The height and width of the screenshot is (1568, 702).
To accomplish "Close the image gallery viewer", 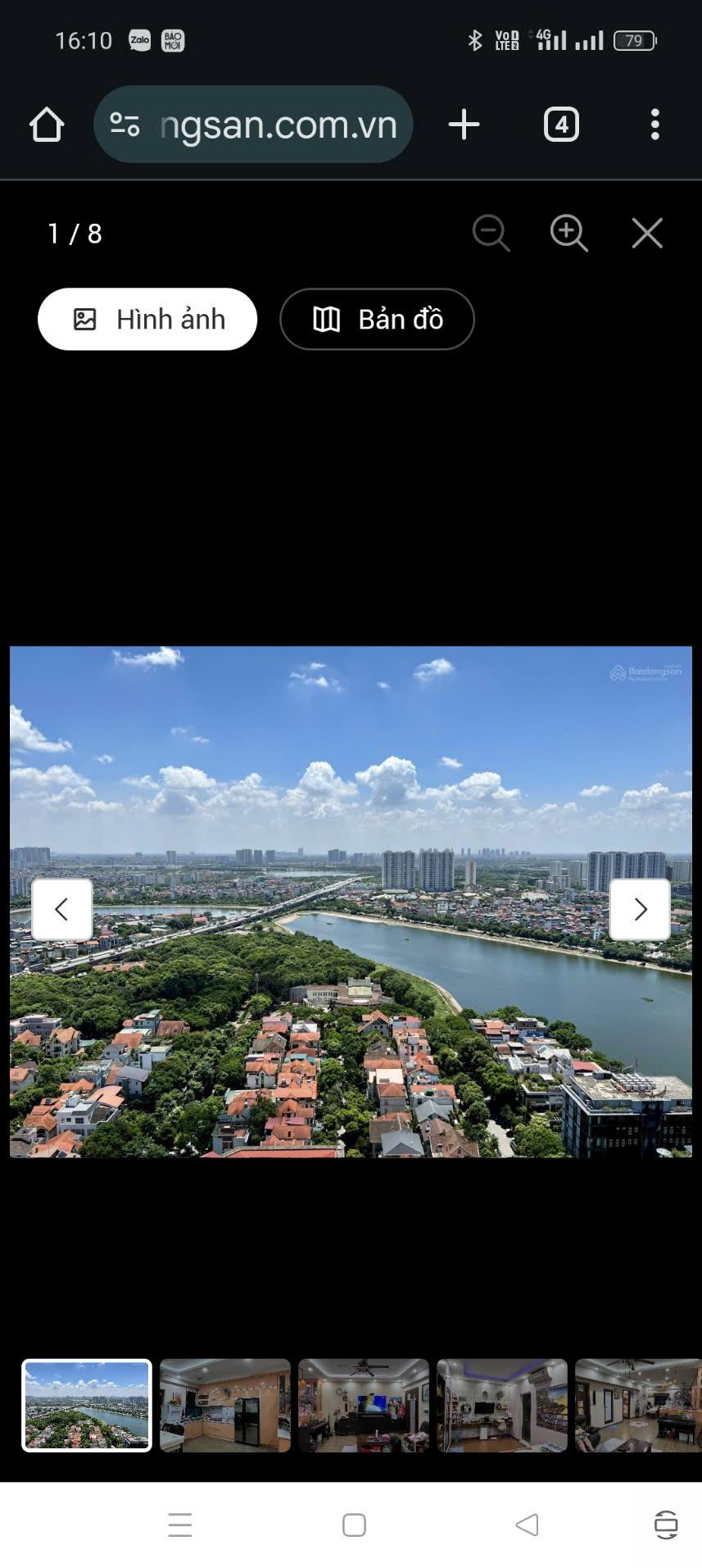I will click(x=647, y=234).
